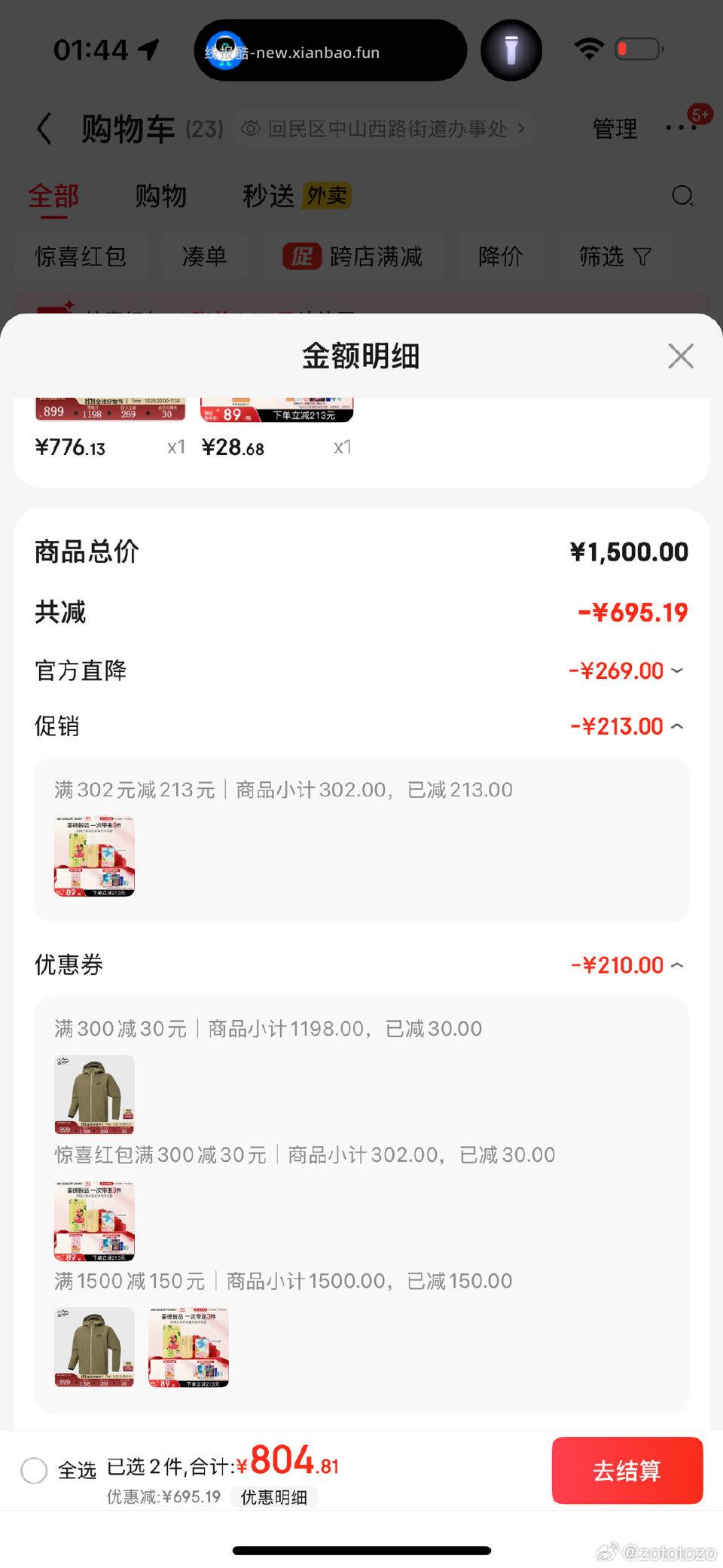The width and height of the screenshot is (723, 1568).
Task: Tap 去结算 to proceed to checkout
Action: (627, 1470)
